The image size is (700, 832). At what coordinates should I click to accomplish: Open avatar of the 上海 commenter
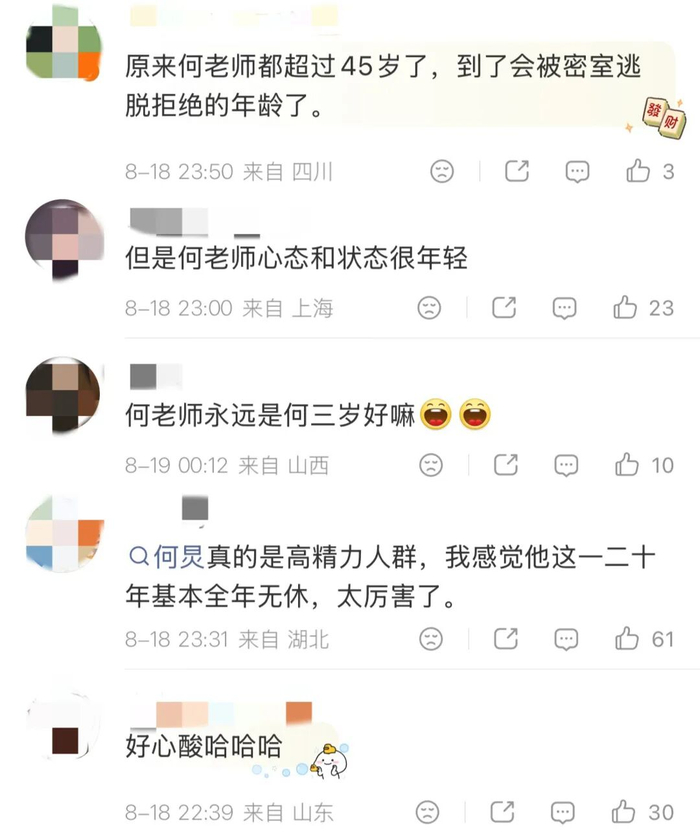pyautogui.click(x=64, y=239)
